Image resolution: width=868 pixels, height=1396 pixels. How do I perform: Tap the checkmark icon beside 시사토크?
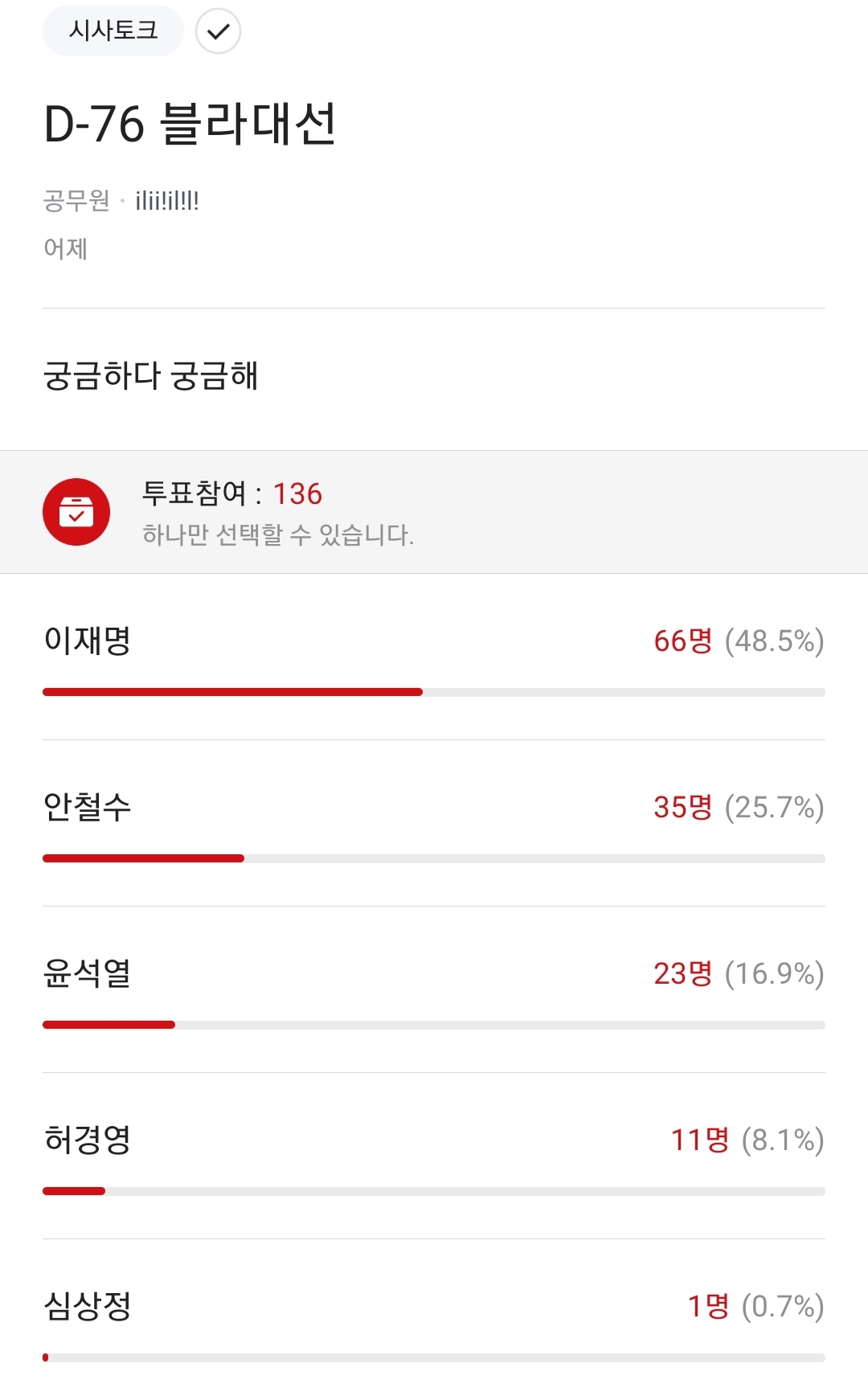click(x=218, y=31)
